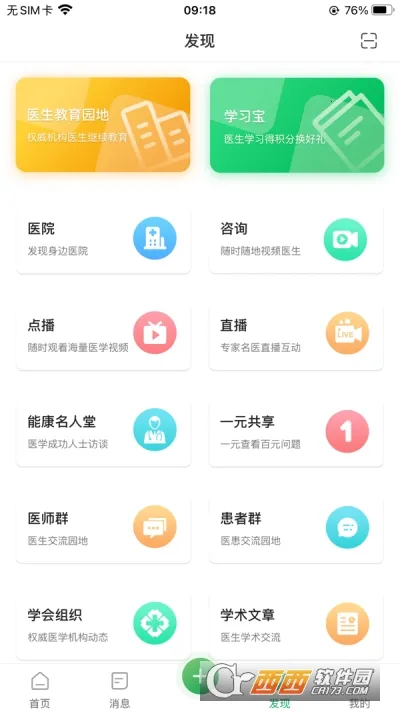Image resolution: width=400 pixels, height=711 pixels.
Task: Open 直播 expert live streaming card
Action: click(x=296, y=336)
